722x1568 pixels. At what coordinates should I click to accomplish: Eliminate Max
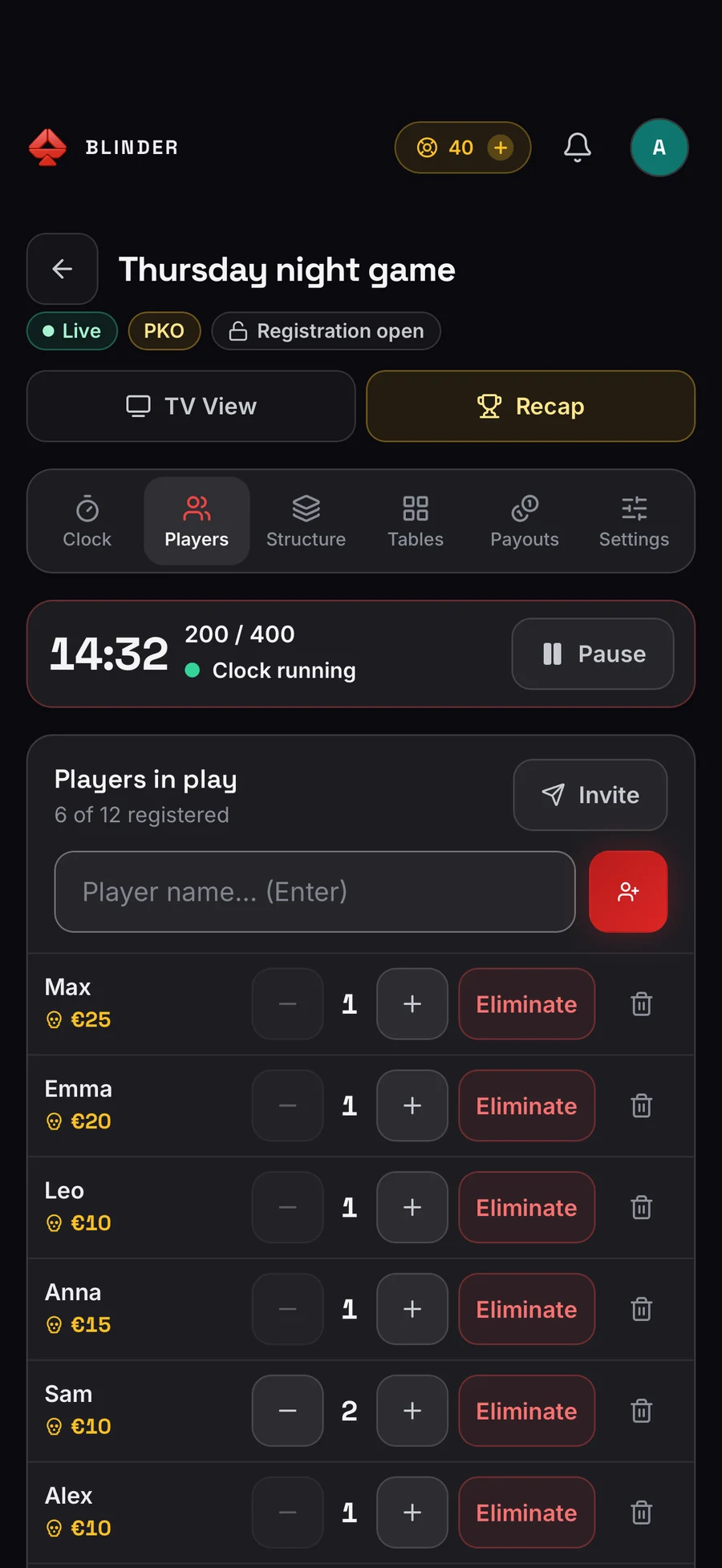click(527, 1004)
